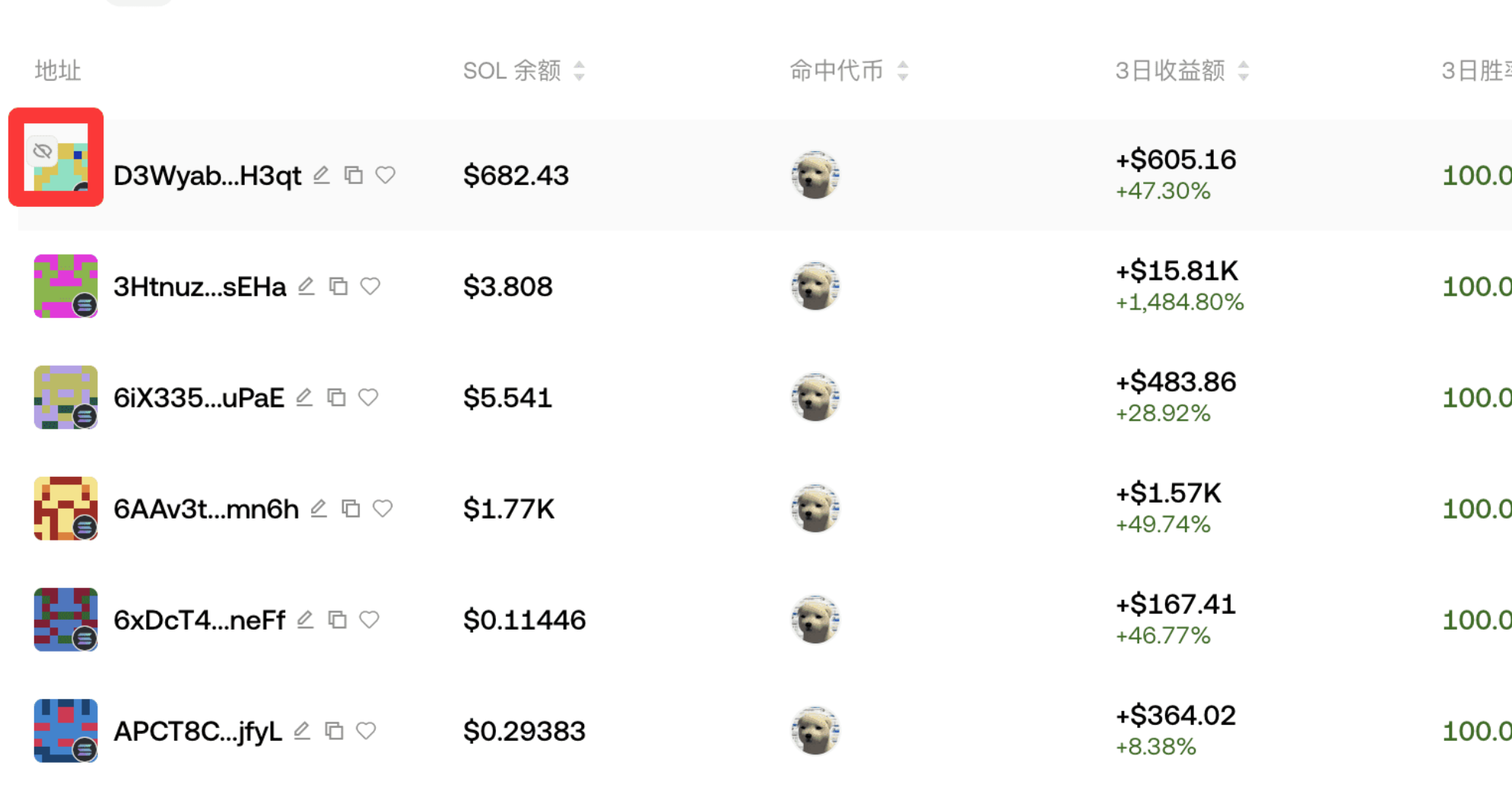Favorite the wallet 6xDcT4...neFf
Screen dimensions: 1512x800
pos(370,620)
